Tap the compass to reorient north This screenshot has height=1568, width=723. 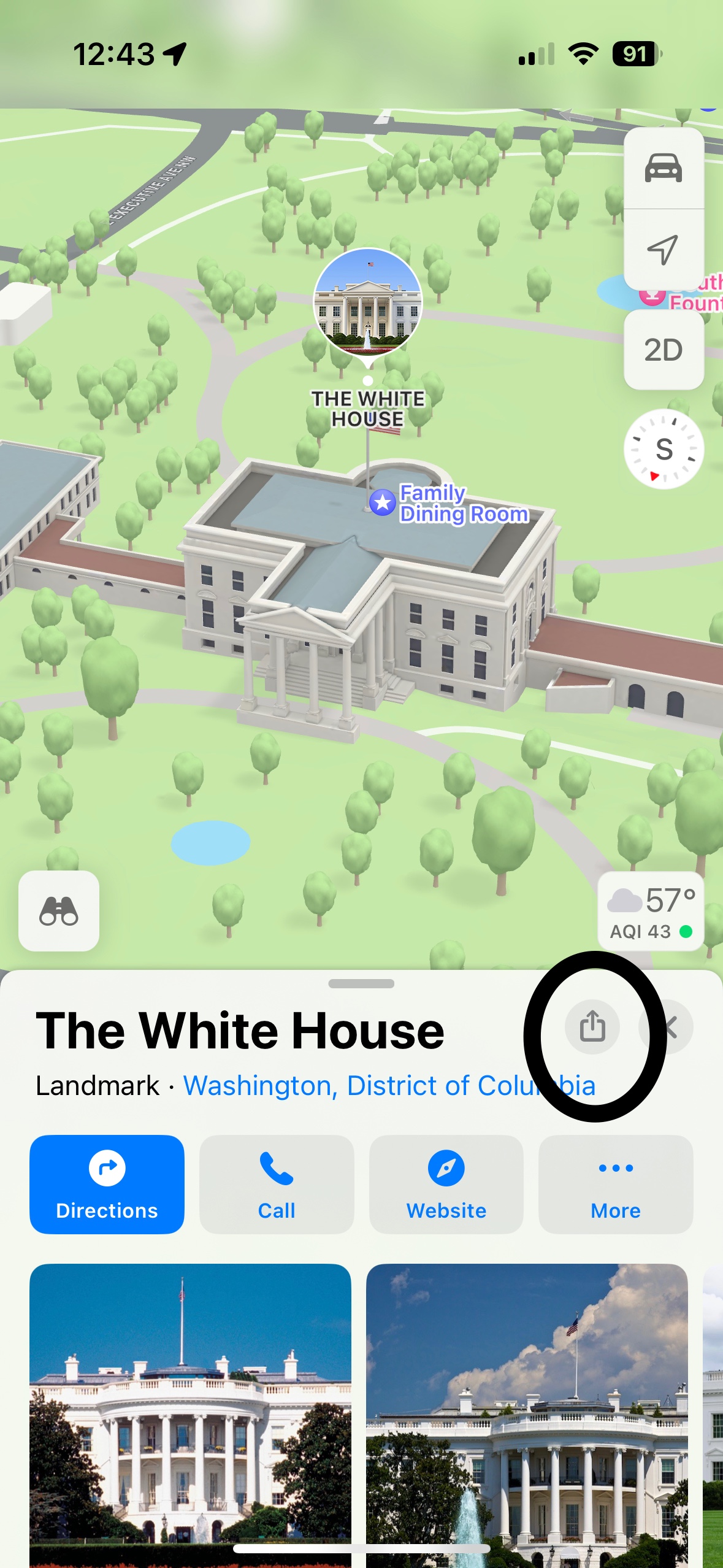coord(664,449)
